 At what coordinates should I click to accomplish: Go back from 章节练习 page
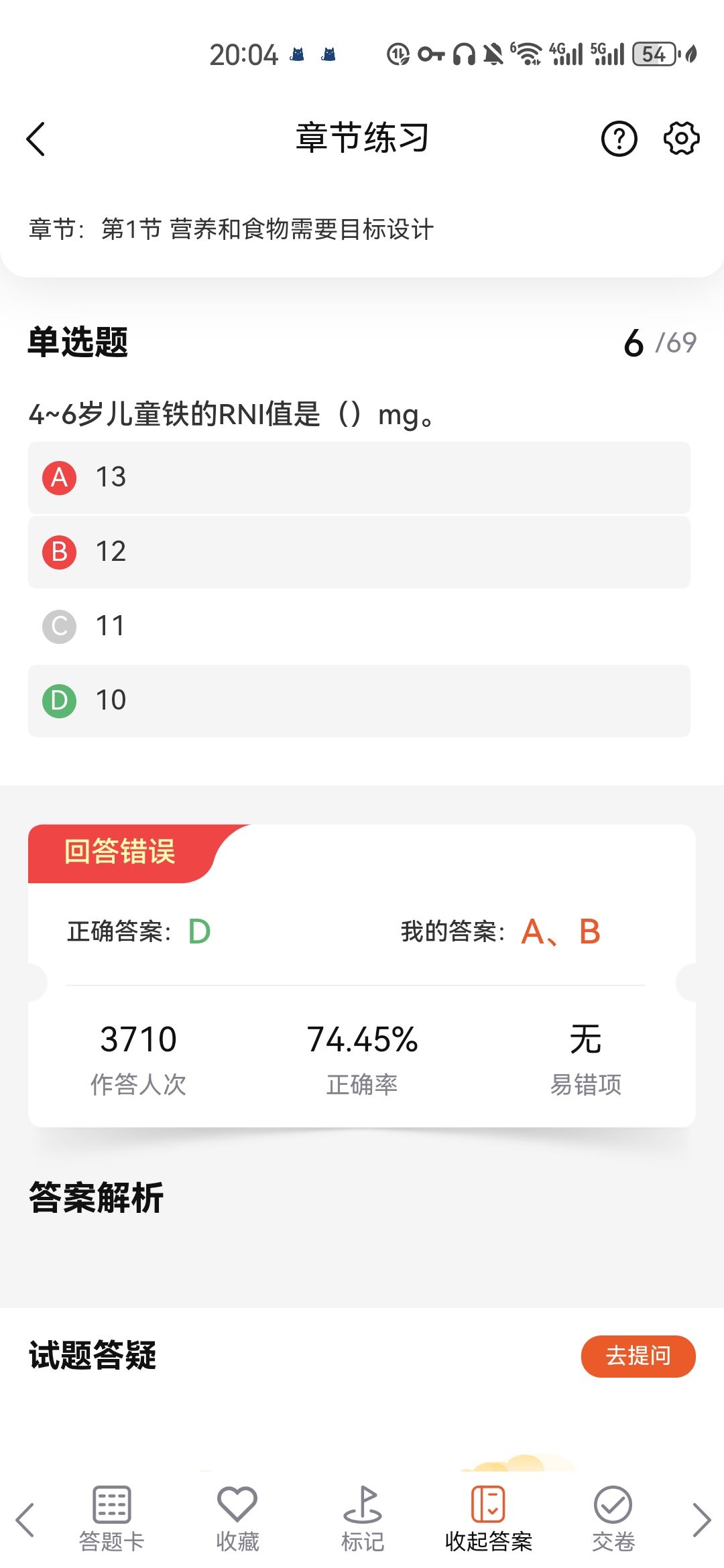pos(36,139)
